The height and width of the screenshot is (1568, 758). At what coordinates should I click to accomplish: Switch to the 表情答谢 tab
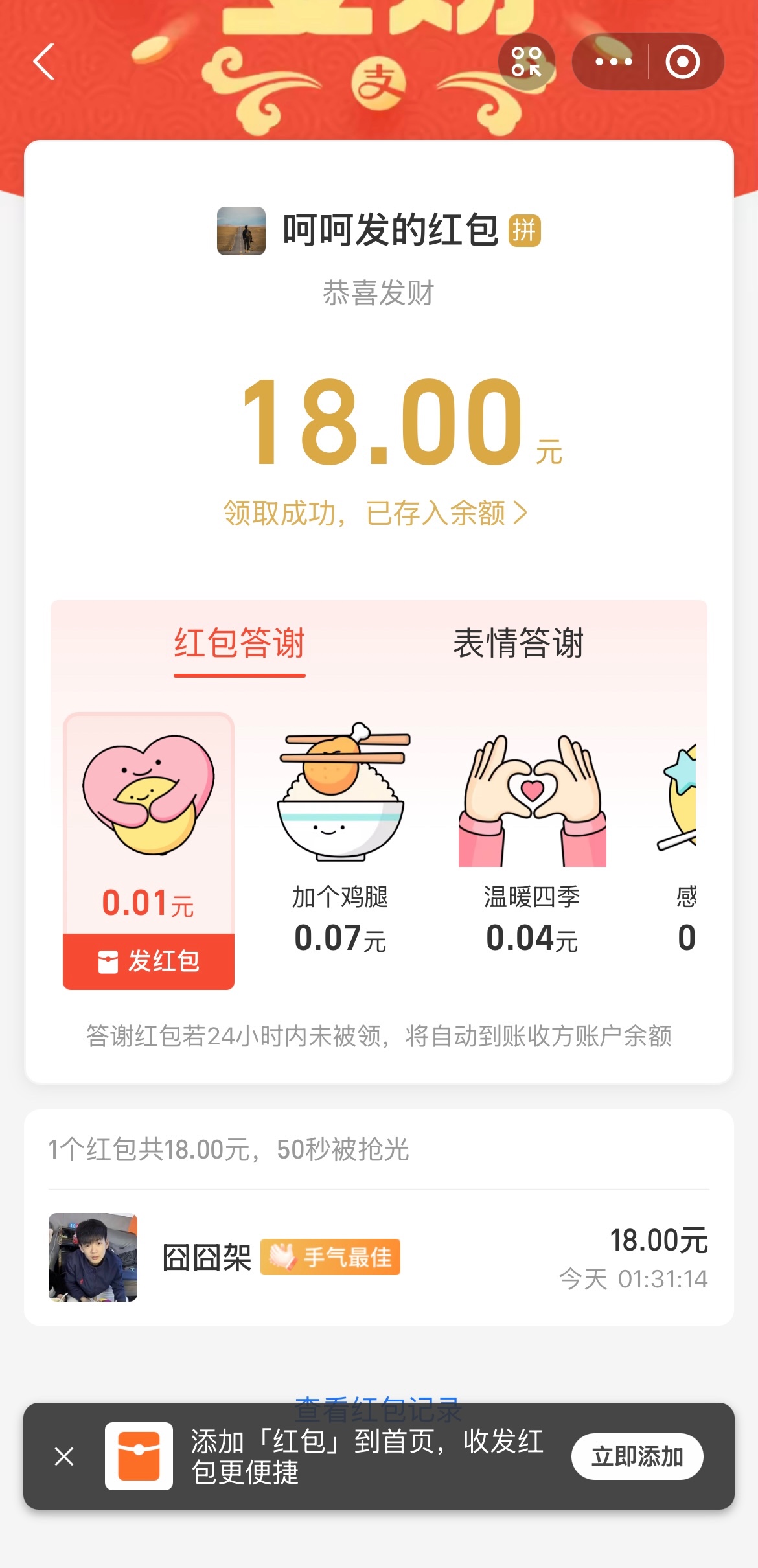518,643
